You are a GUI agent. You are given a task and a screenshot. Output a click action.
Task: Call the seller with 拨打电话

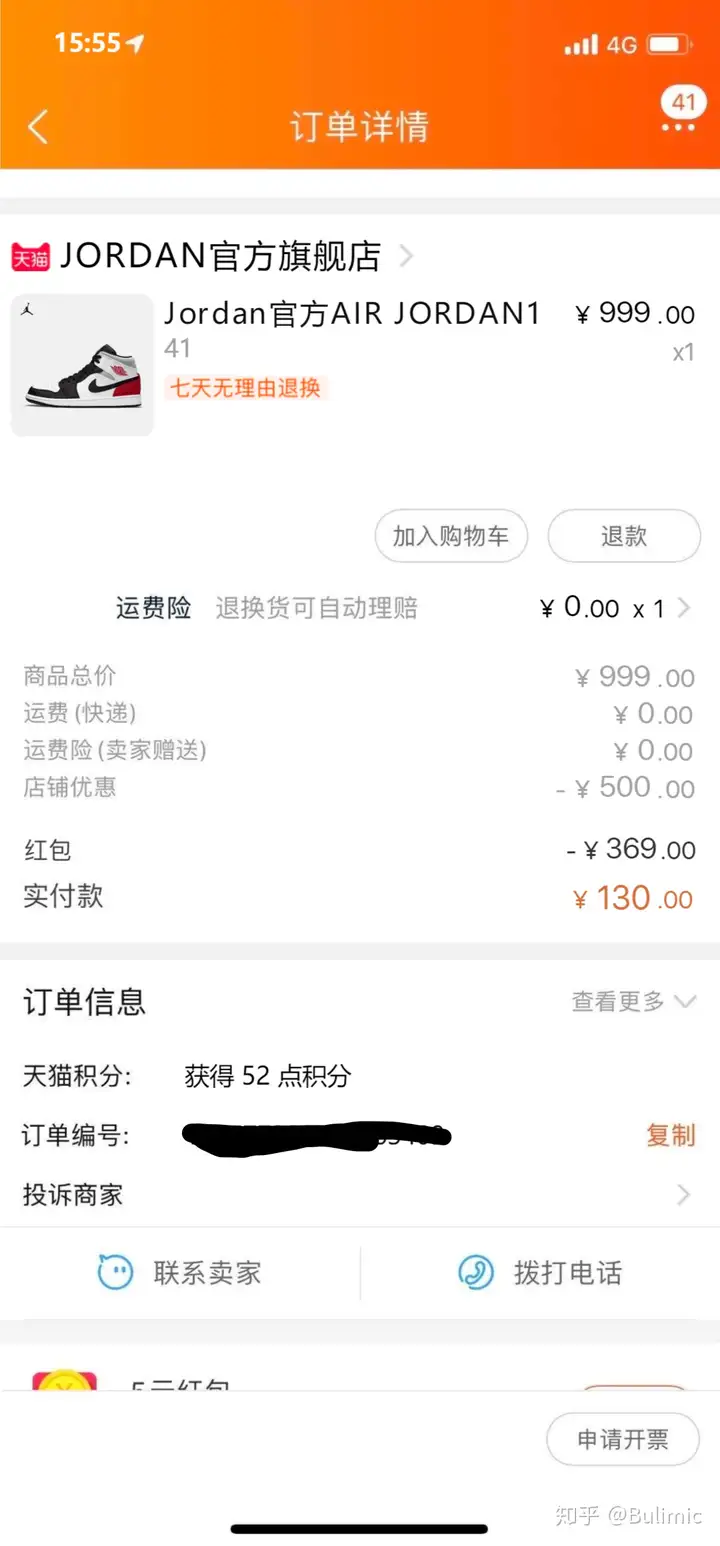point(540,1273)
